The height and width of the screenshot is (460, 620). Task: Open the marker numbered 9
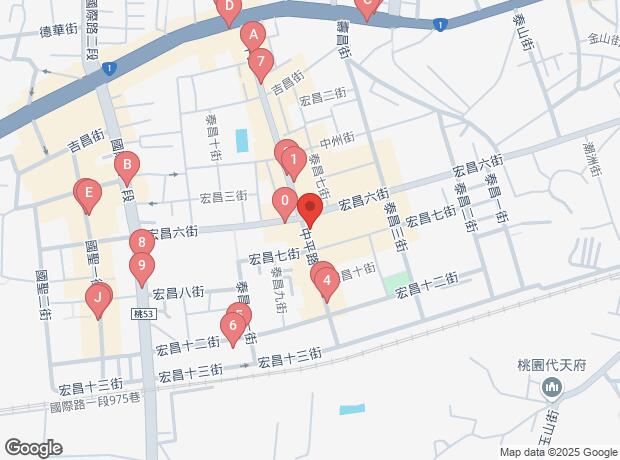pyautogui.click(x=142, y=267)
